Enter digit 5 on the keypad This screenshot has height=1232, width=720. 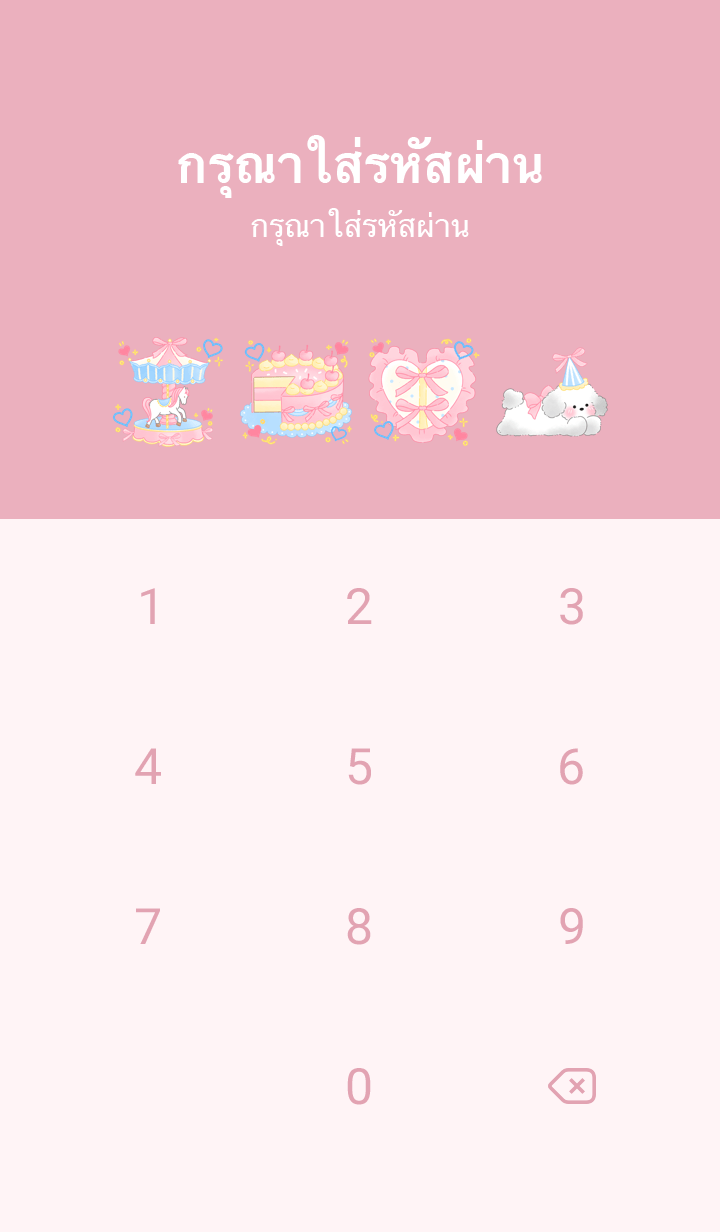pyautogui.click(x=359, y=767)
